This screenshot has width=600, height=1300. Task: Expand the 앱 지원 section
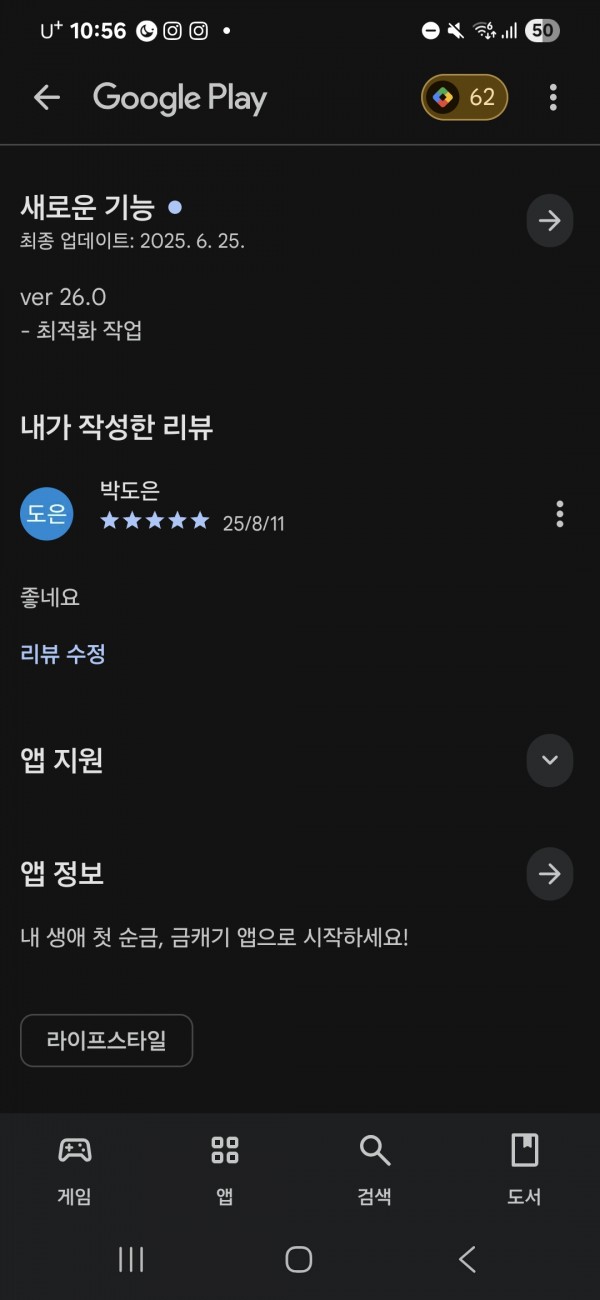pyautogui.click(x=550, y=759)
